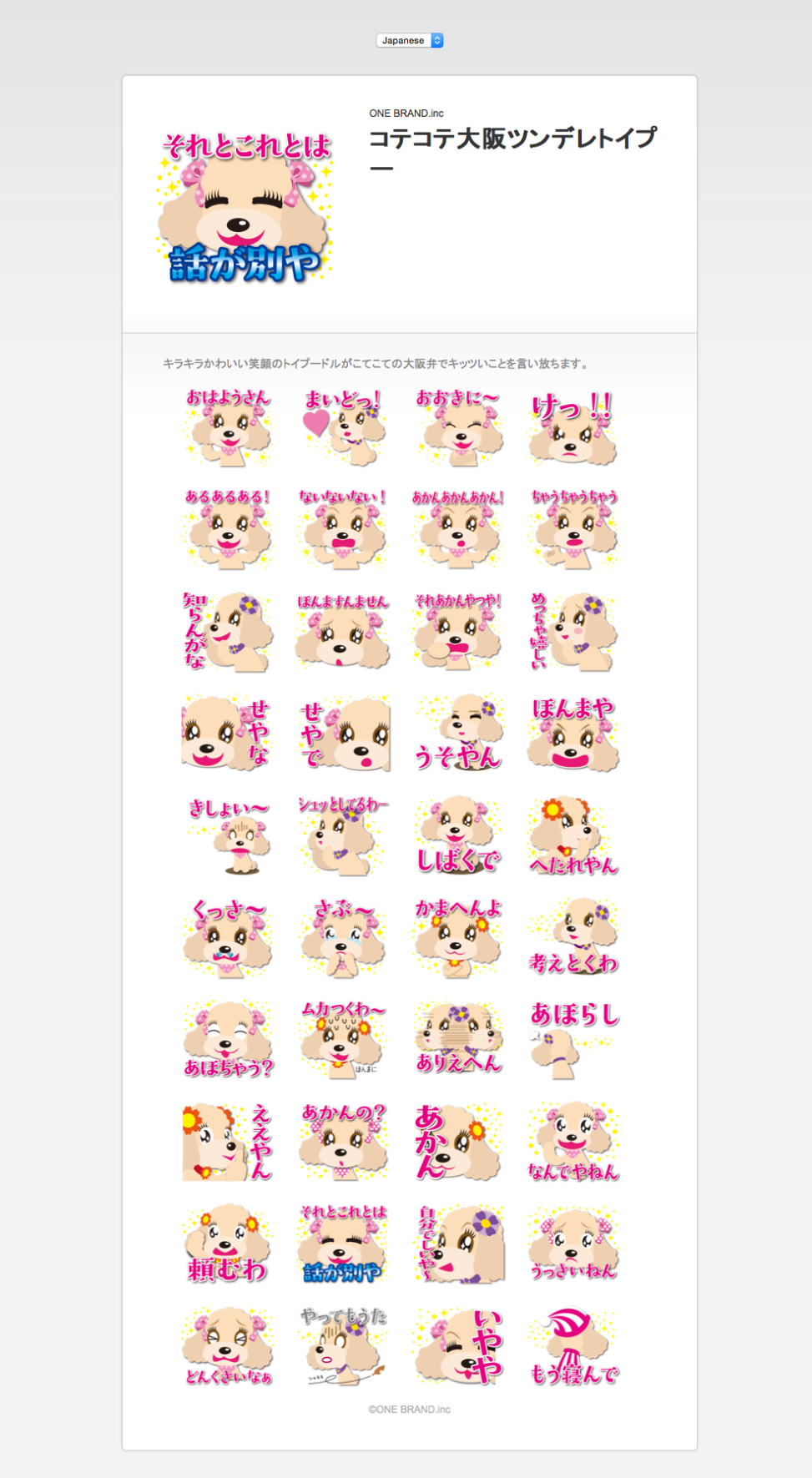Select the まいどっ! sticker
The height and width of the screenshot is (1478, 812).
[x=343, y=426]
